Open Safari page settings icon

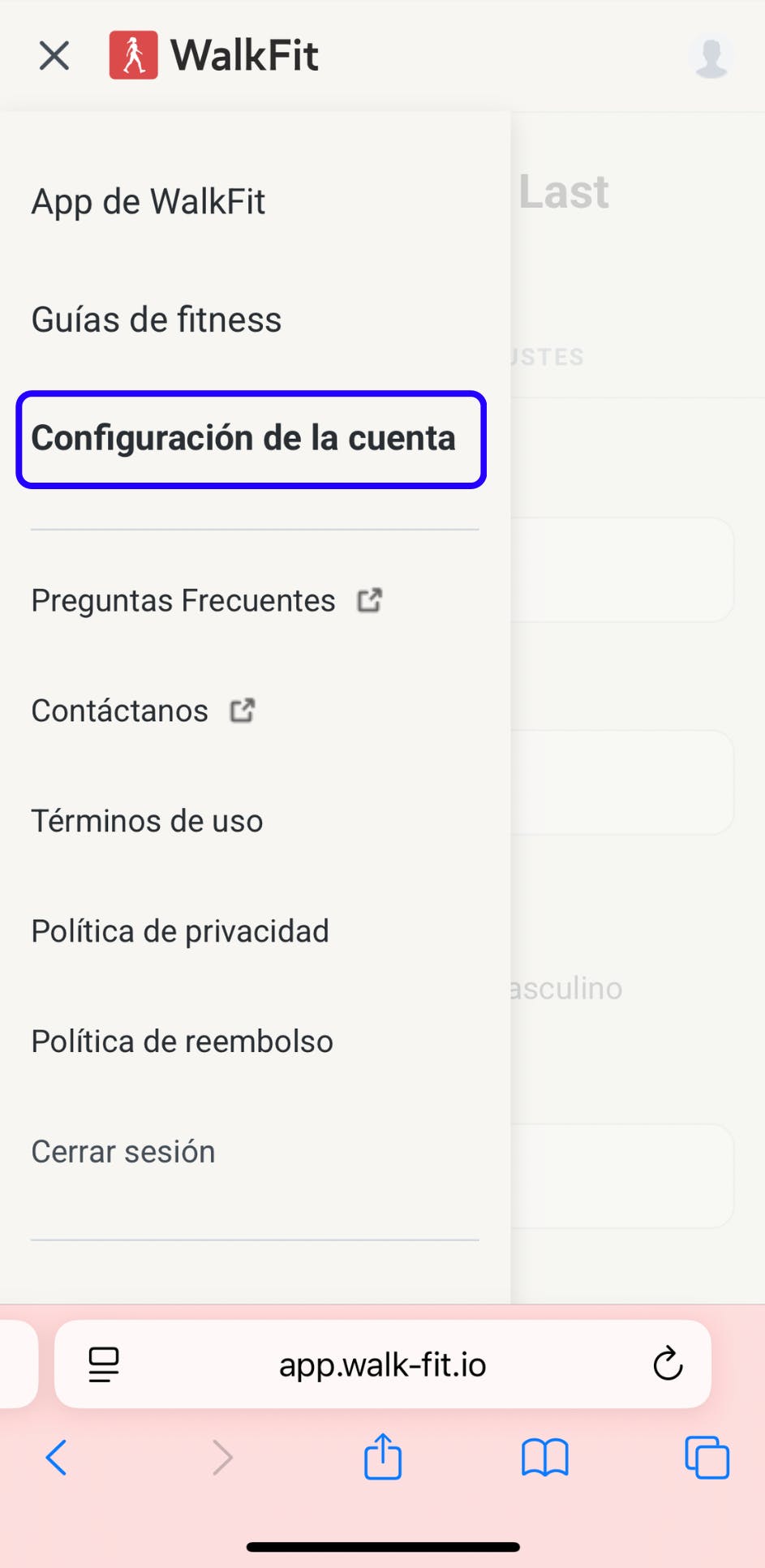click(x=104, y=1364)
